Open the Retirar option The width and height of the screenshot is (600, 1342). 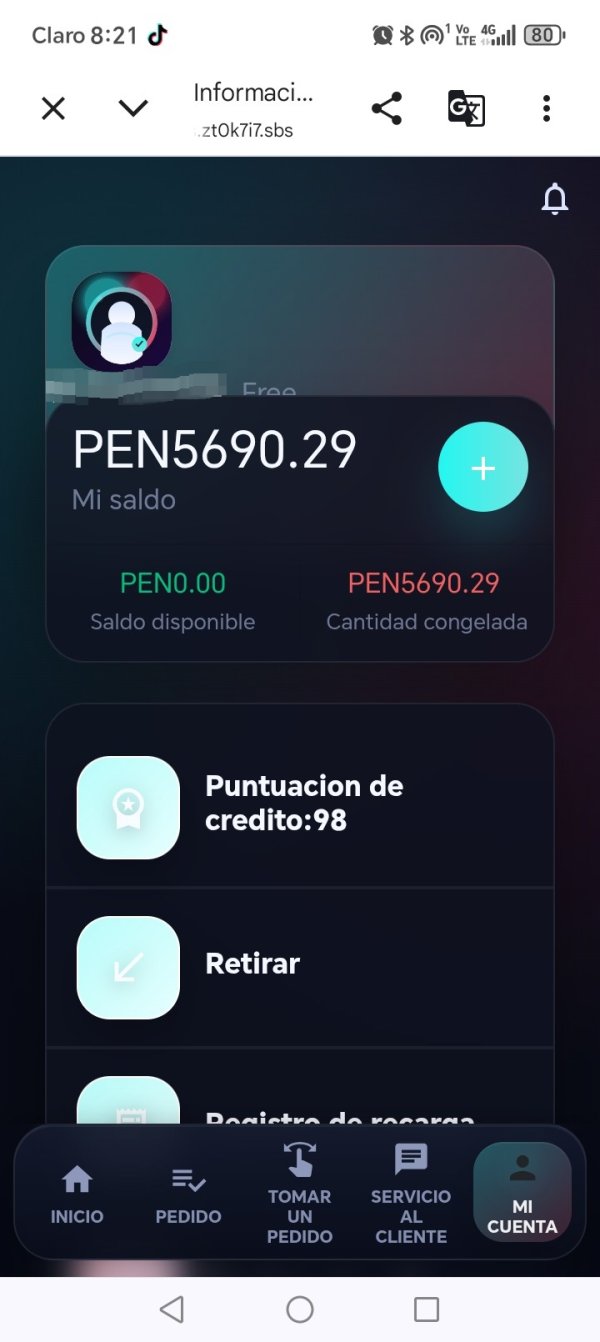pos(300,967)
